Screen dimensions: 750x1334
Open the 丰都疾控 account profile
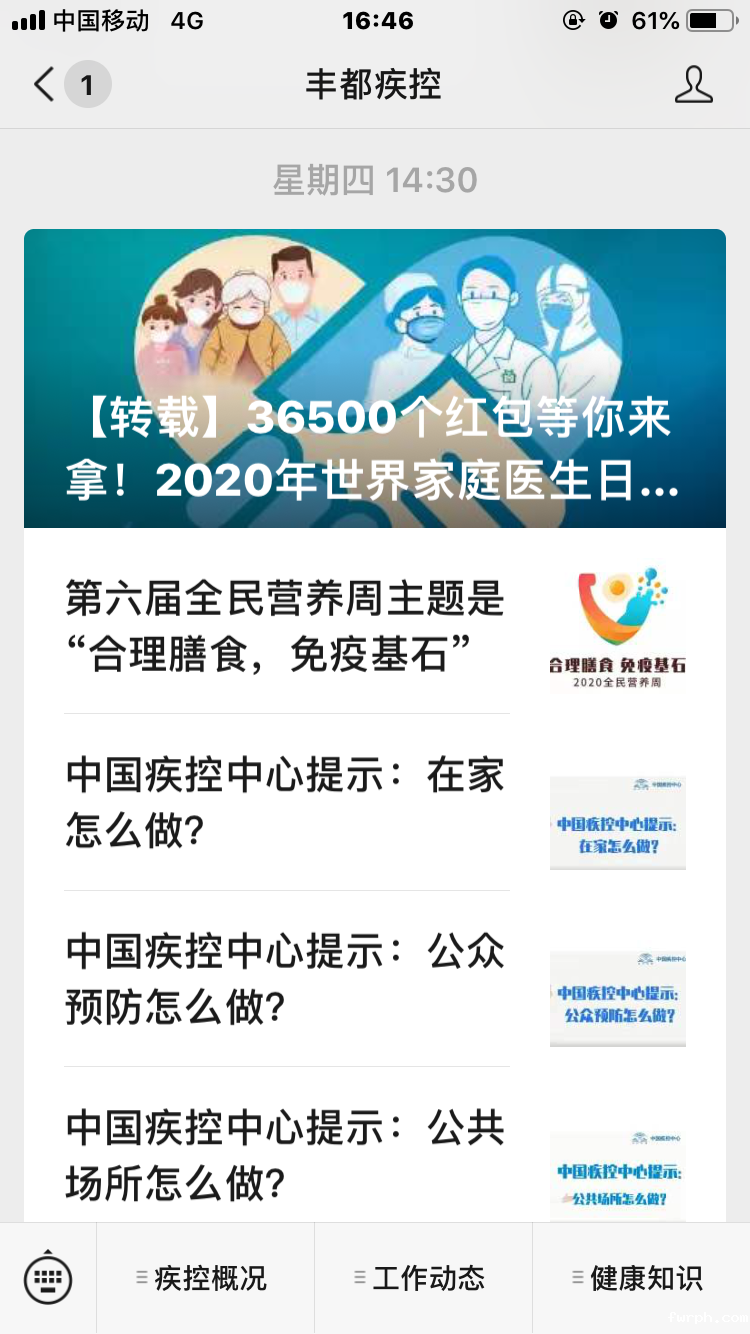click(693, 85)
